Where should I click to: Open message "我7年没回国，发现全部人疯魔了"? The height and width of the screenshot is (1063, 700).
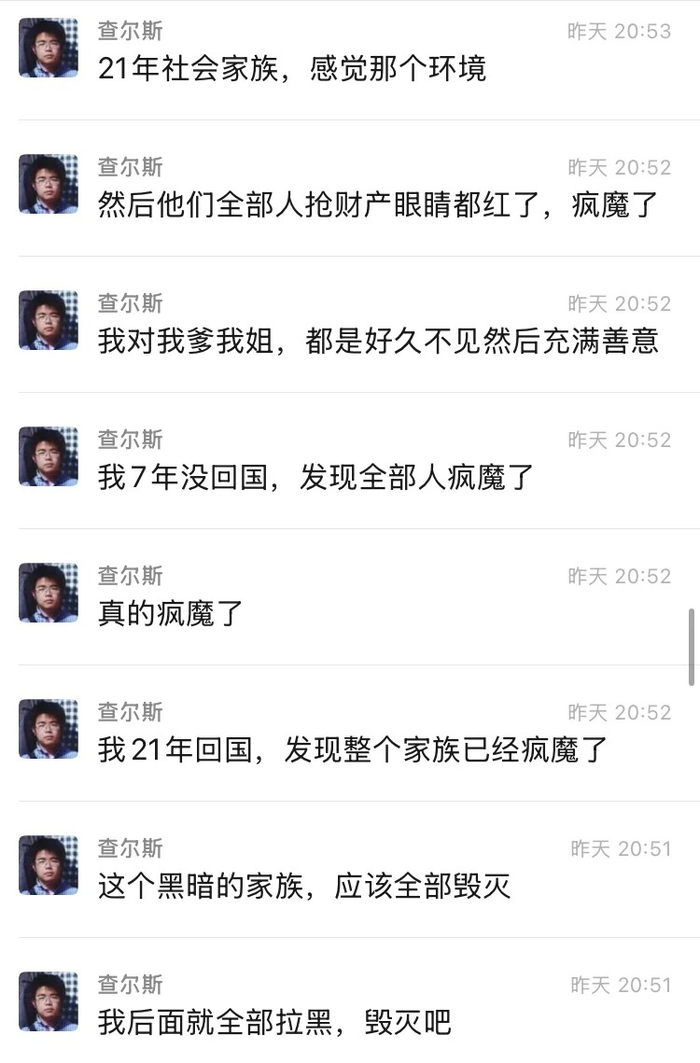(x=316, y=477)
